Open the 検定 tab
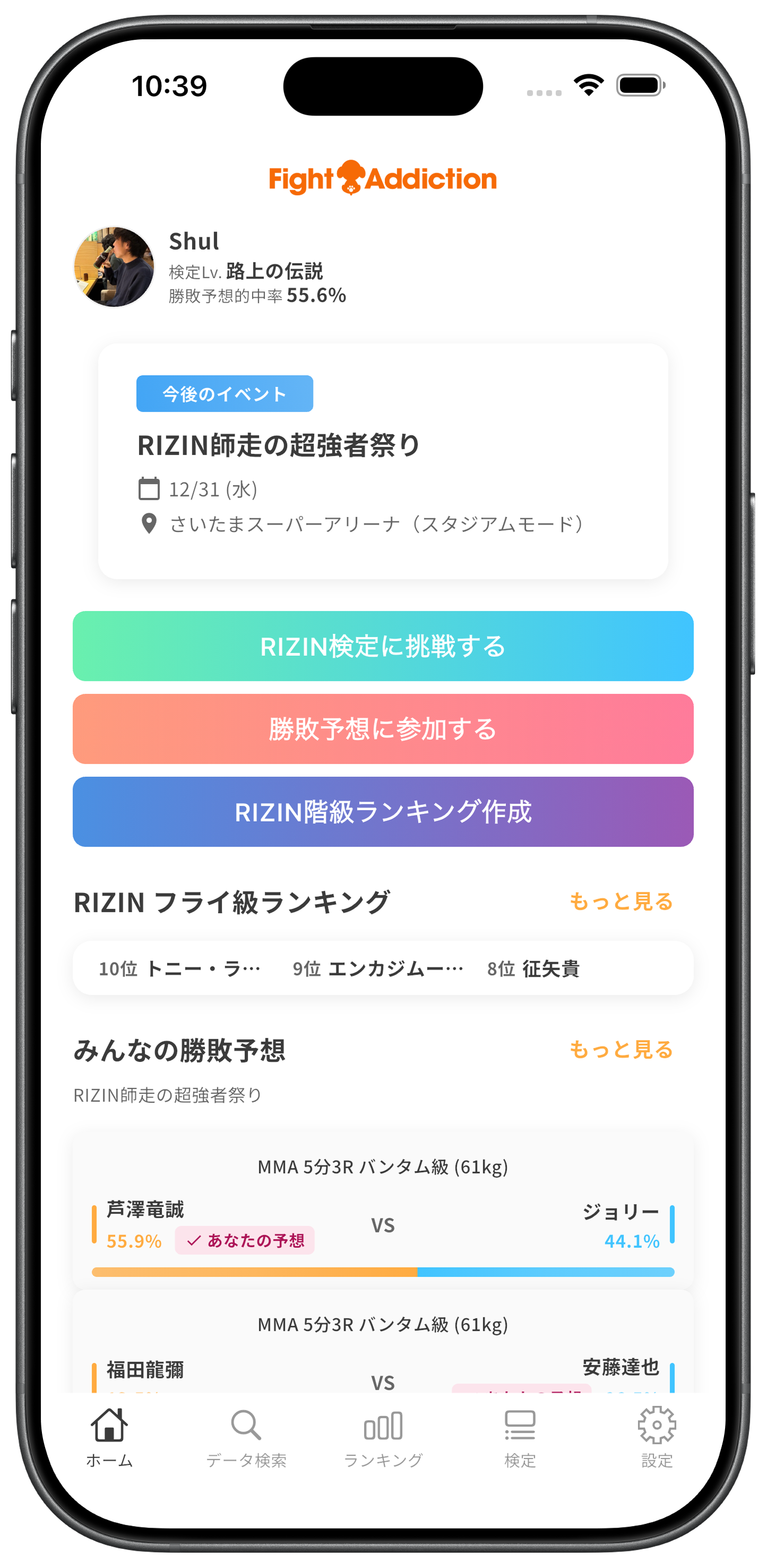Image resolution: width=767 pixels, height=1568 pixels. point(520,1437)
